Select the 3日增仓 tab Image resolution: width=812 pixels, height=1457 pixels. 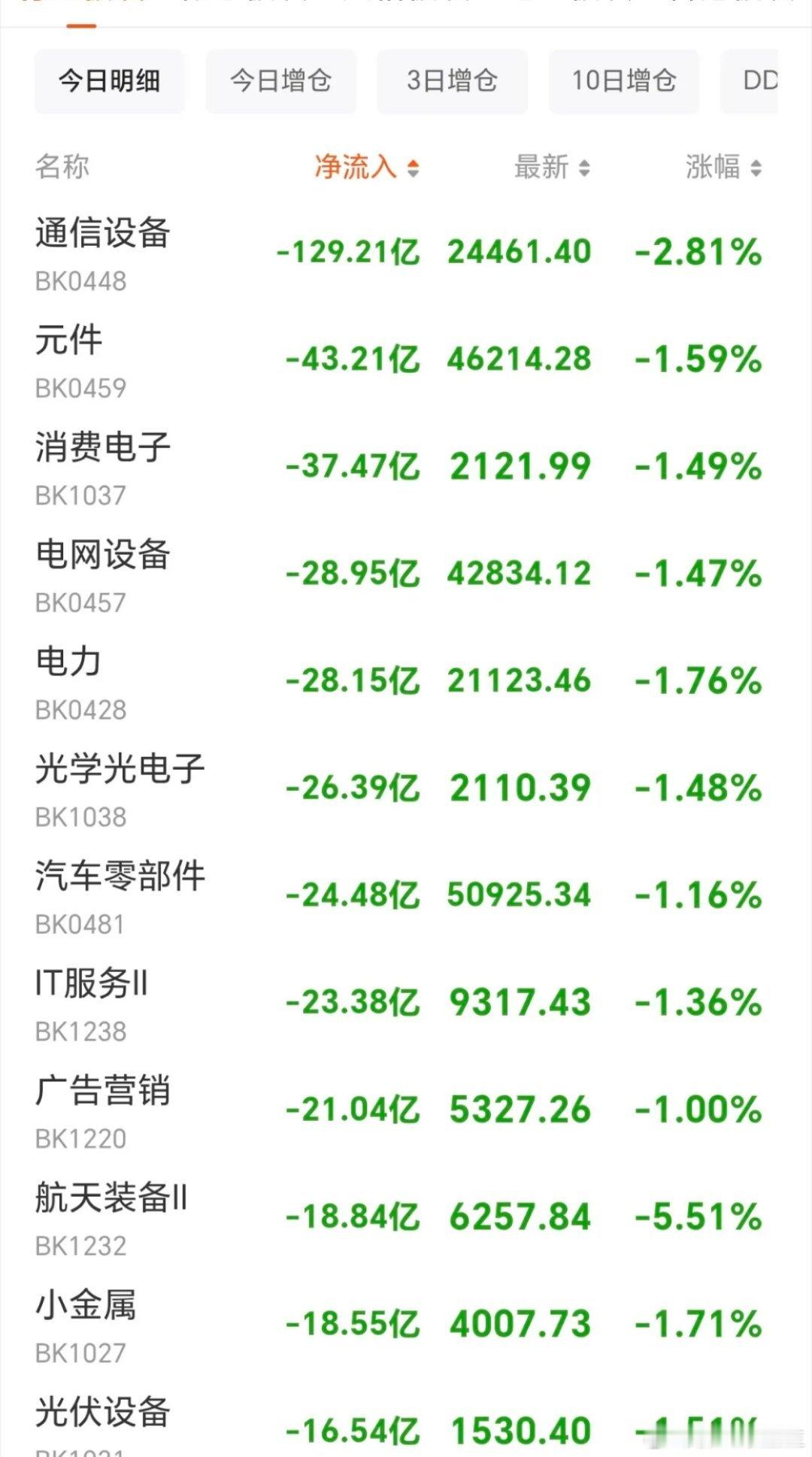click(451, 82)
